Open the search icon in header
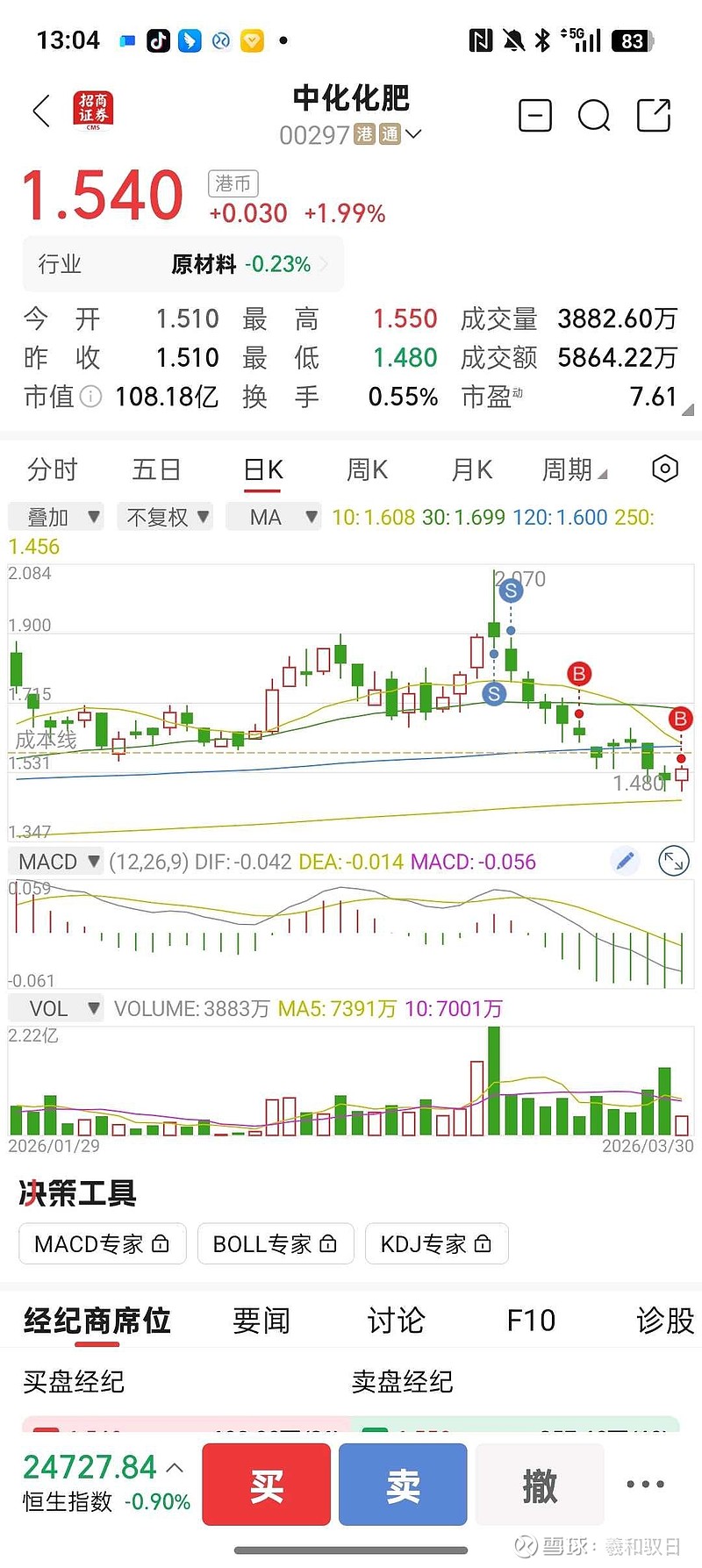Image resolution: width=702 pixels, height=1568 pixels. 594,116
